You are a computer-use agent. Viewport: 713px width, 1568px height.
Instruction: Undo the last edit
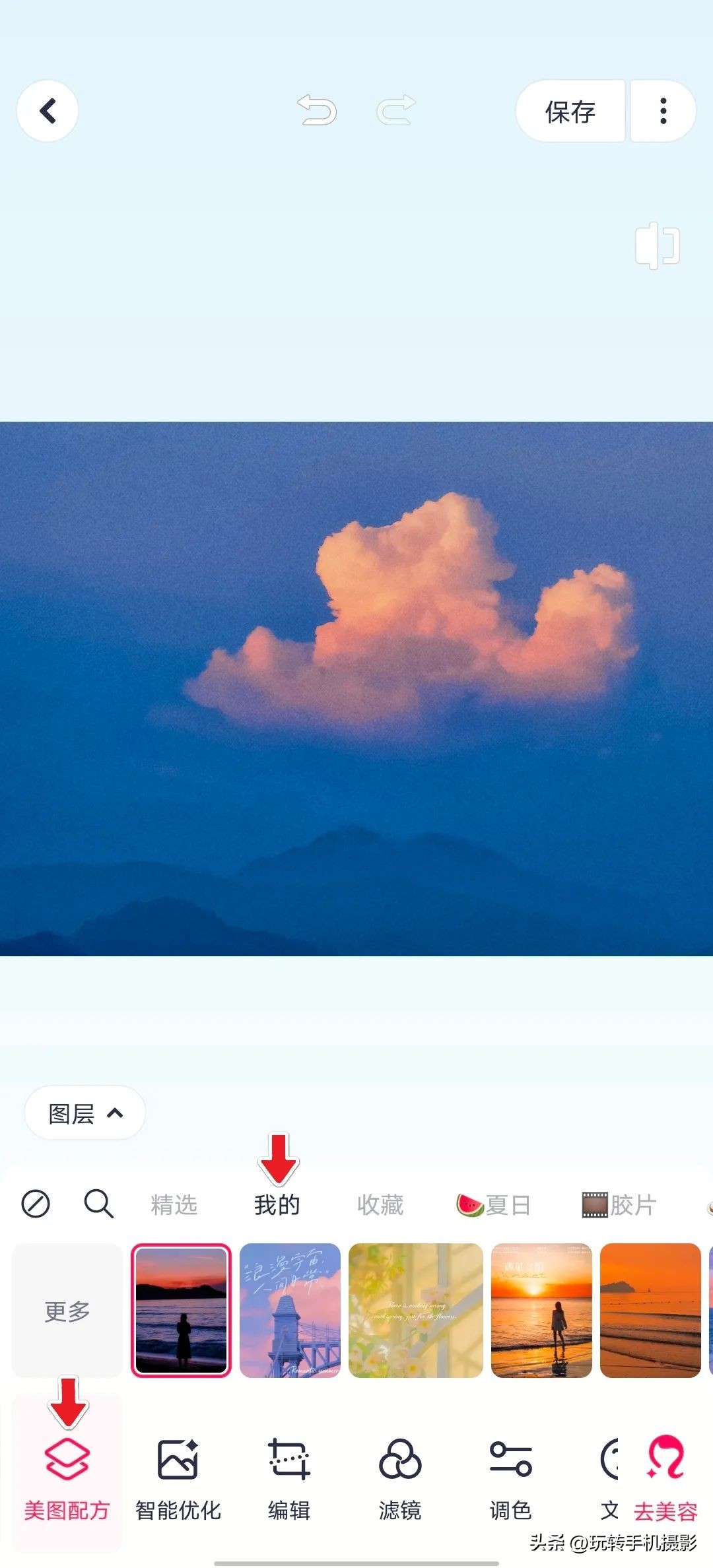coord(318,110)
